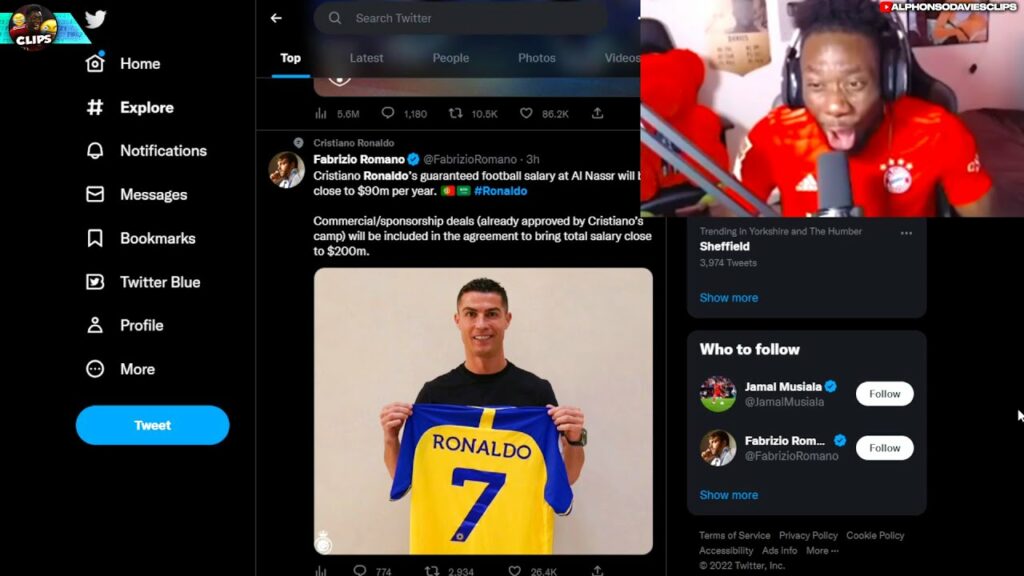
Task: Open Bookmarks
Action: [157, 239]
